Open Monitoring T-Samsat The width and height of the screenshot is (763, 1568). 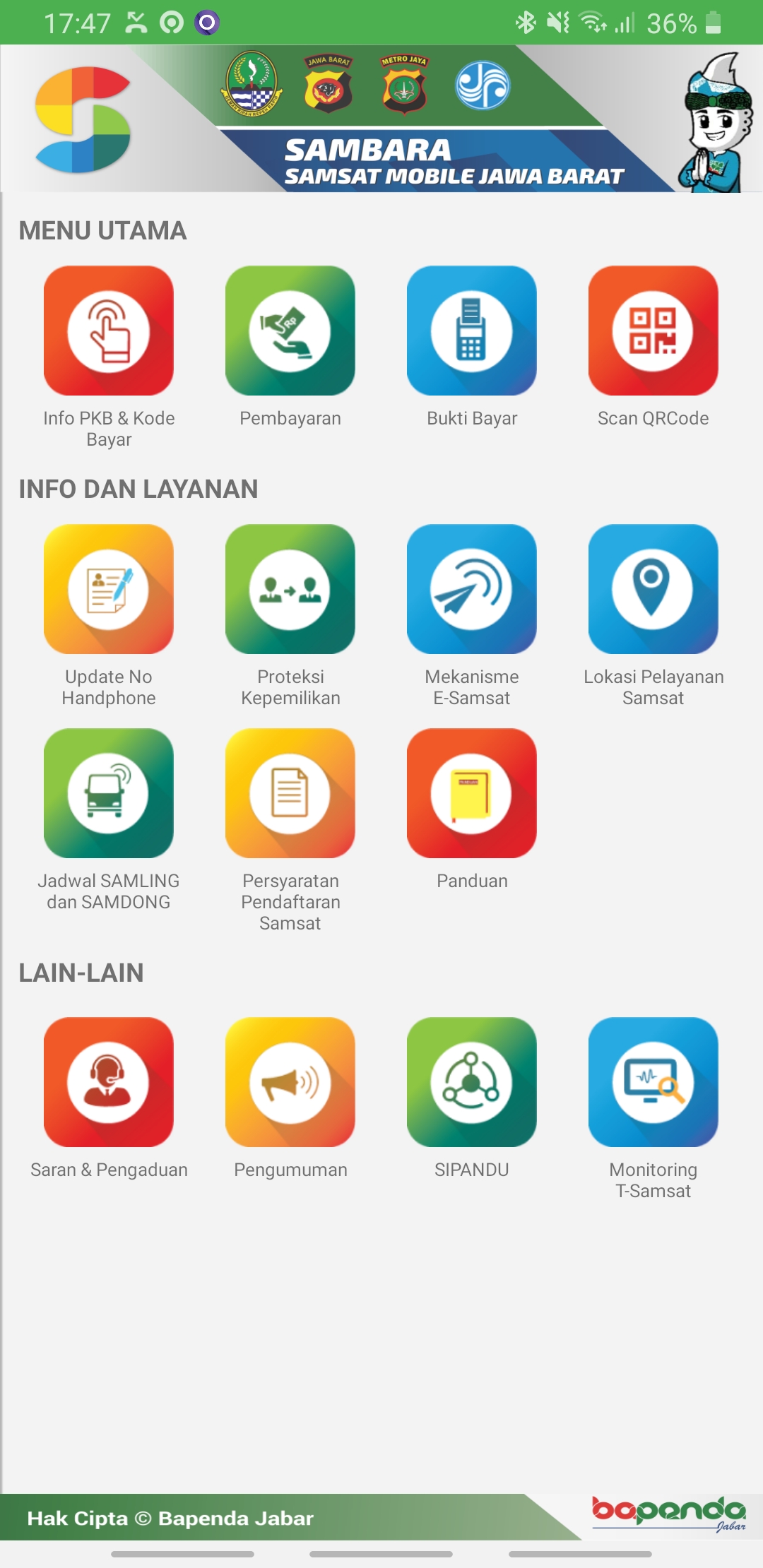(x=653, y=1082)
